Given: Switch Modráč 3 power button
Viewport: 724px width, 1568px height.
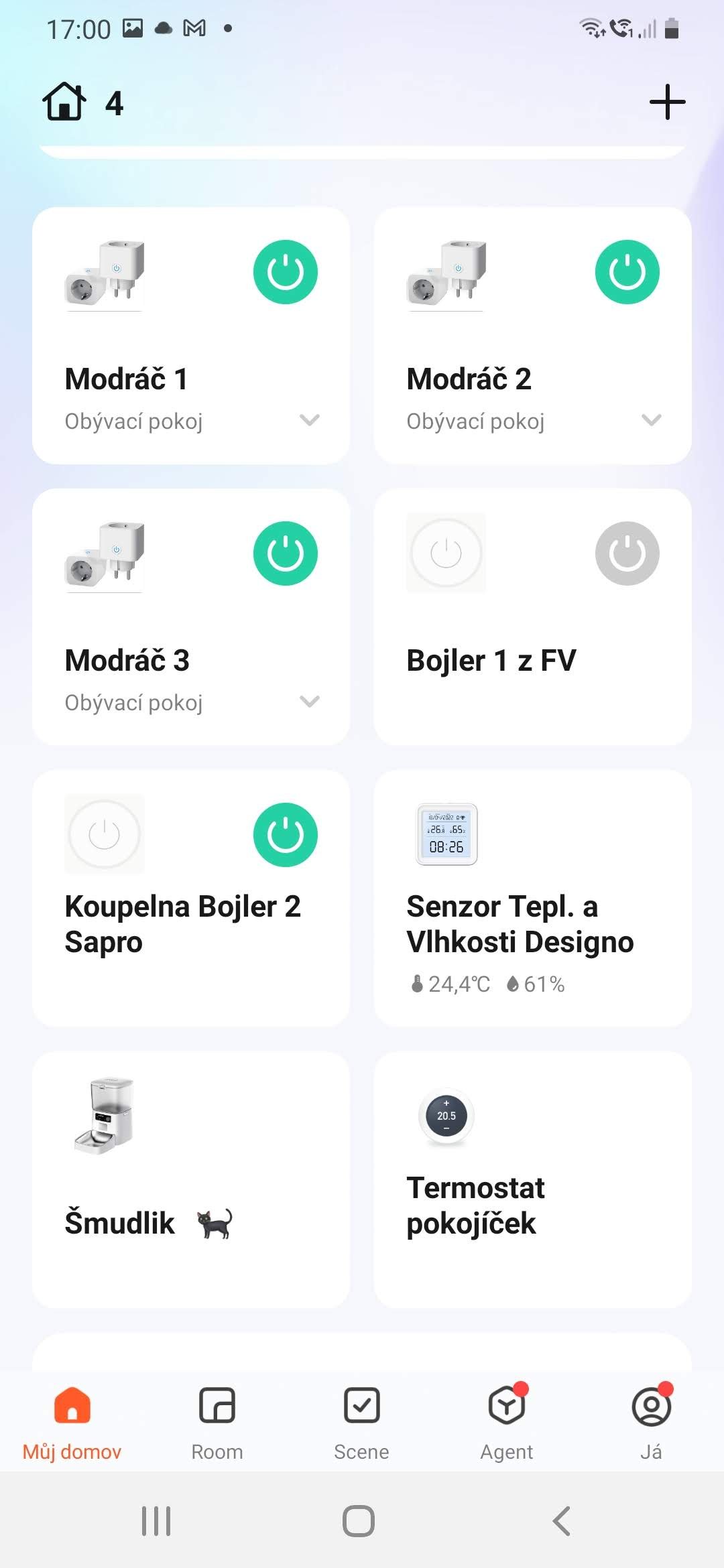Looking at the screenshot, I should [285, 553].
